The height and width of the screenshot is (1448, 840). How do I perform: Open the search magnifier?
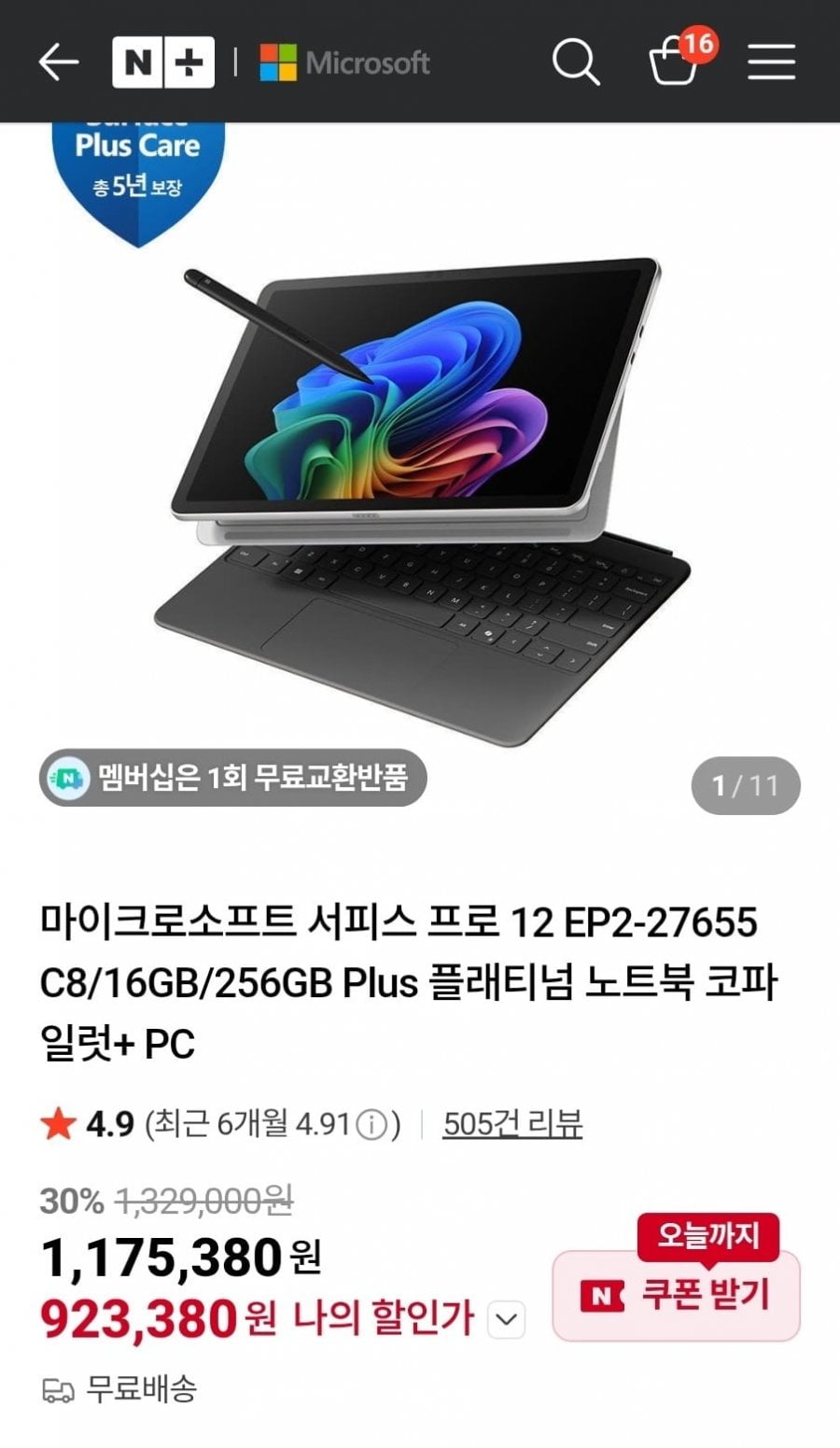[575, 63]
